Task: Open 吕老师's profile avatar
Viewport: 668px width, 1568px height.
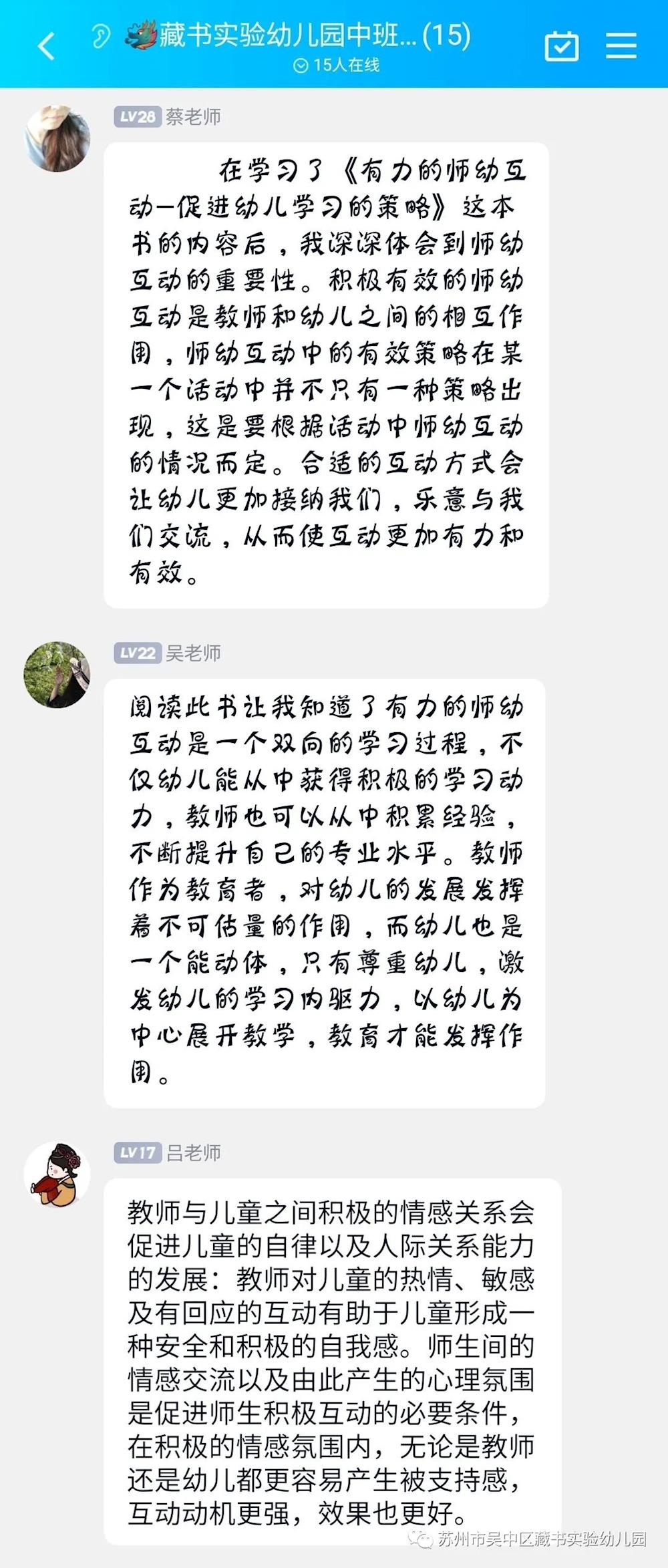Action: (x=57, y=1174)
